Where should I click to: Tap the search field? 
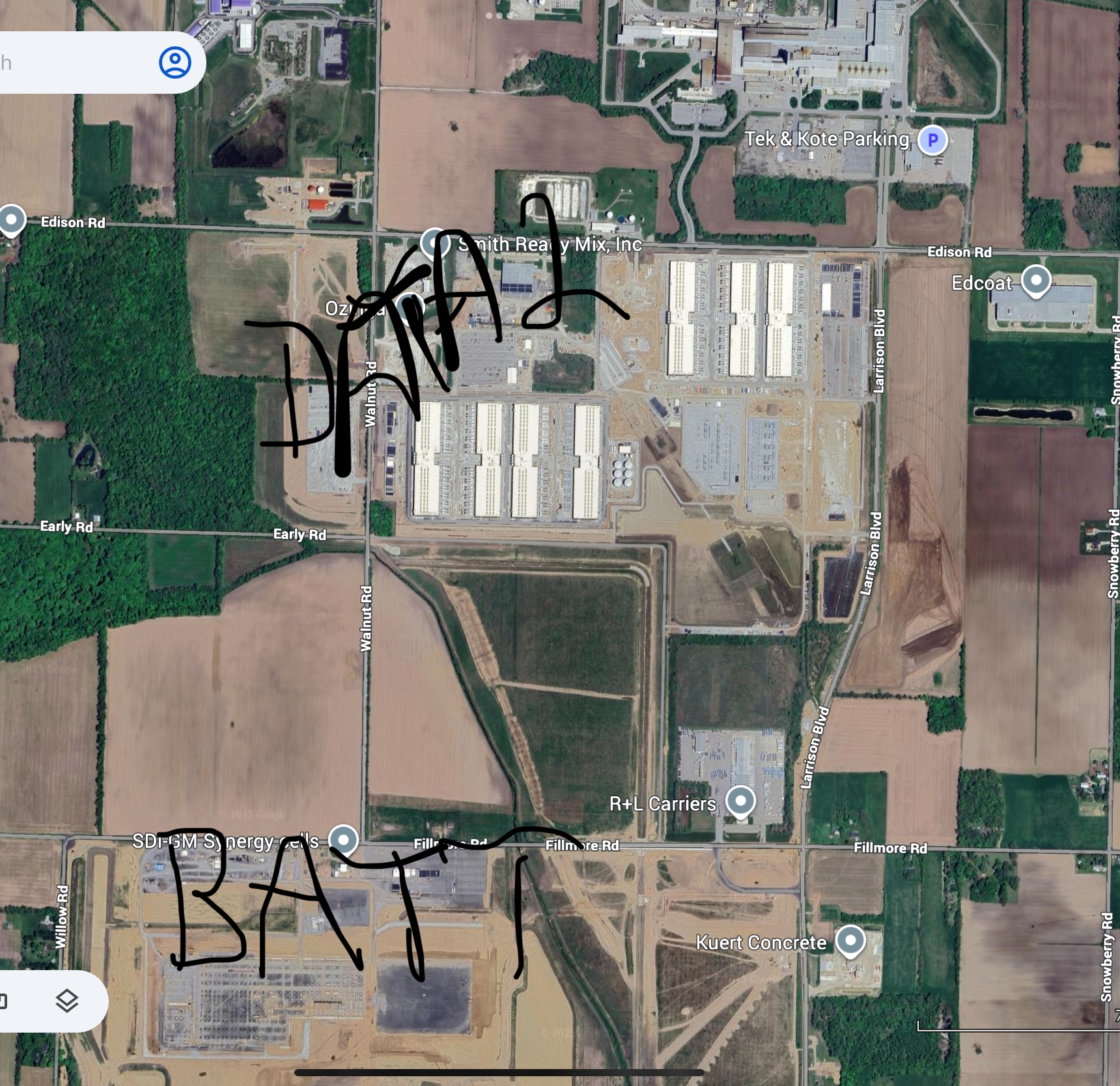tap(72, 63)
